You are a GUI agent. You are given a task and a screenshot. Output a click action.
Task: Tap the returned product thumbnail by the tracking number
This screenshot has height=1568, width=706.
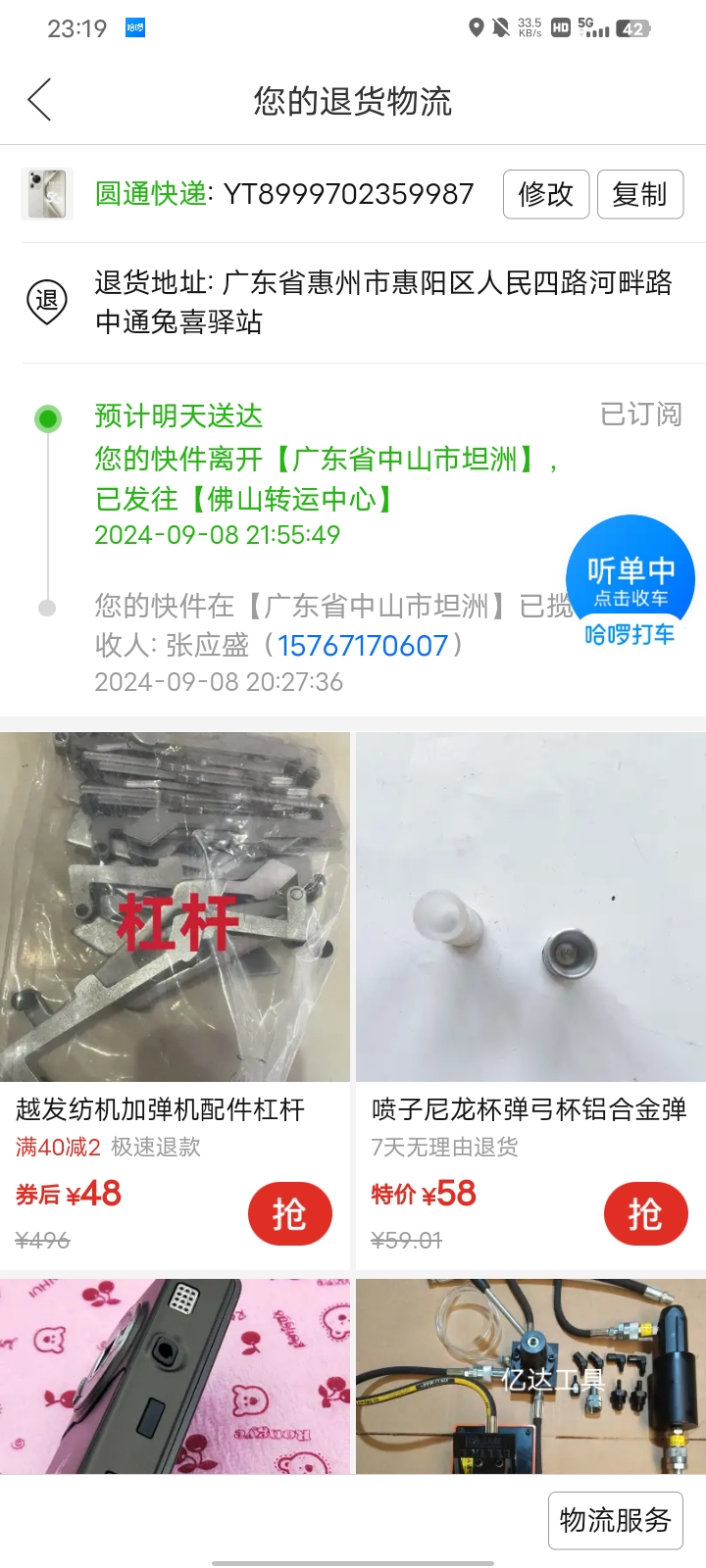point(47,194)
